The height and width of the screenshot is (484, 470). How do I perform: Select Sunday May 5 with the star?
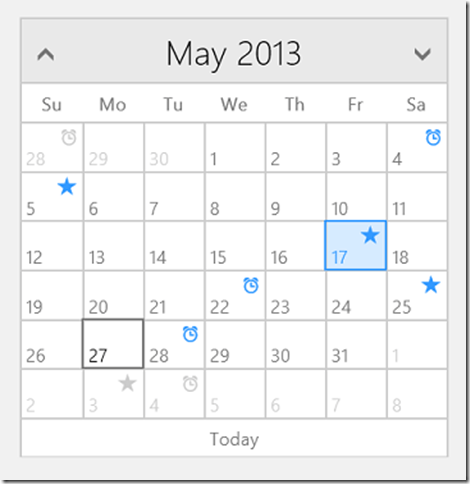pos(52,197)
